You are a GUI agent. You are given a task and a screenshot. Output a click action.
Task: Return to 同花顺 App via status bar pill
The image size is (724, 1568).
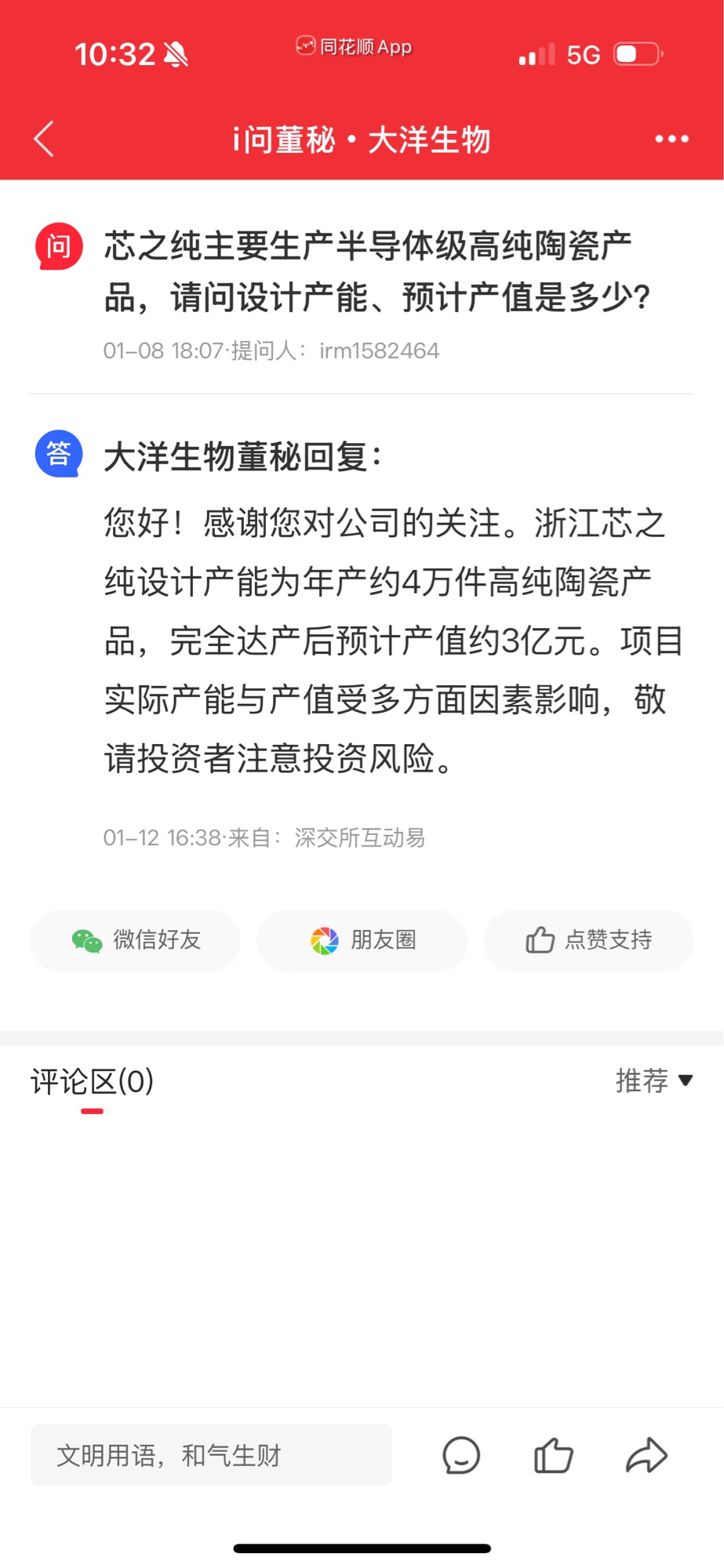tap(355, 47)
